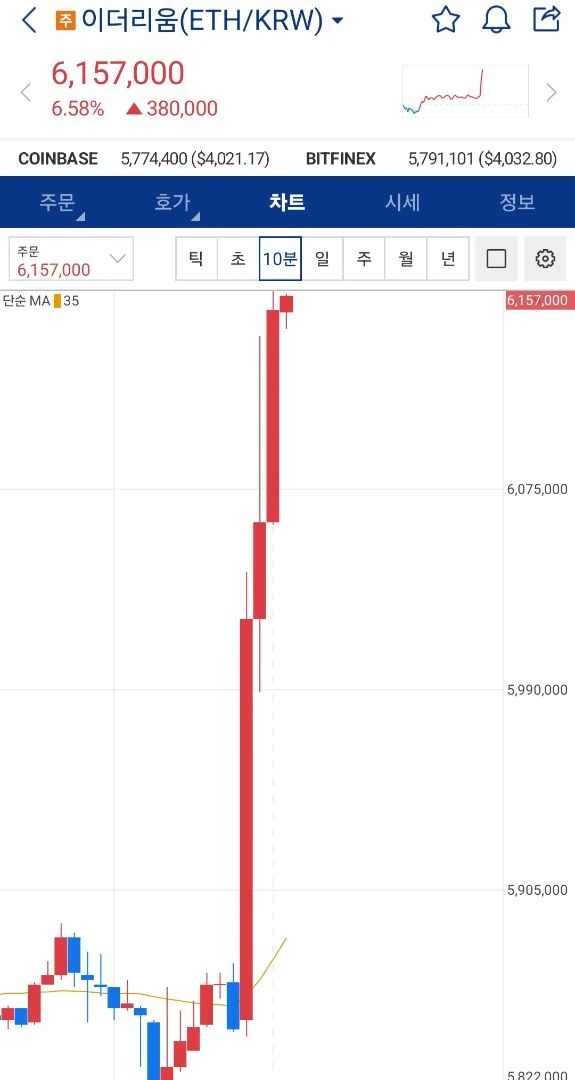Open the 정보 tab

pos(516,202)
